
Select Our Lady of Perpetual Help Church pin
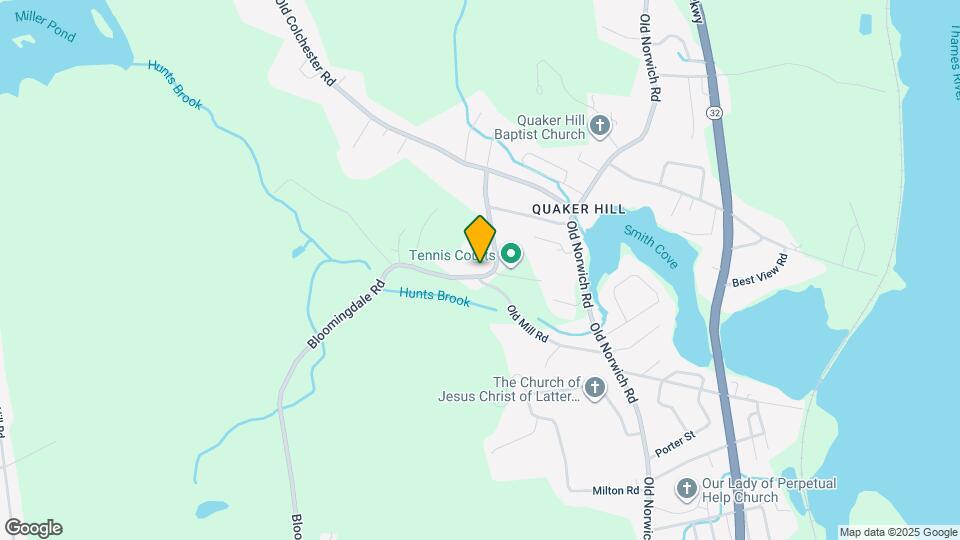686,489
